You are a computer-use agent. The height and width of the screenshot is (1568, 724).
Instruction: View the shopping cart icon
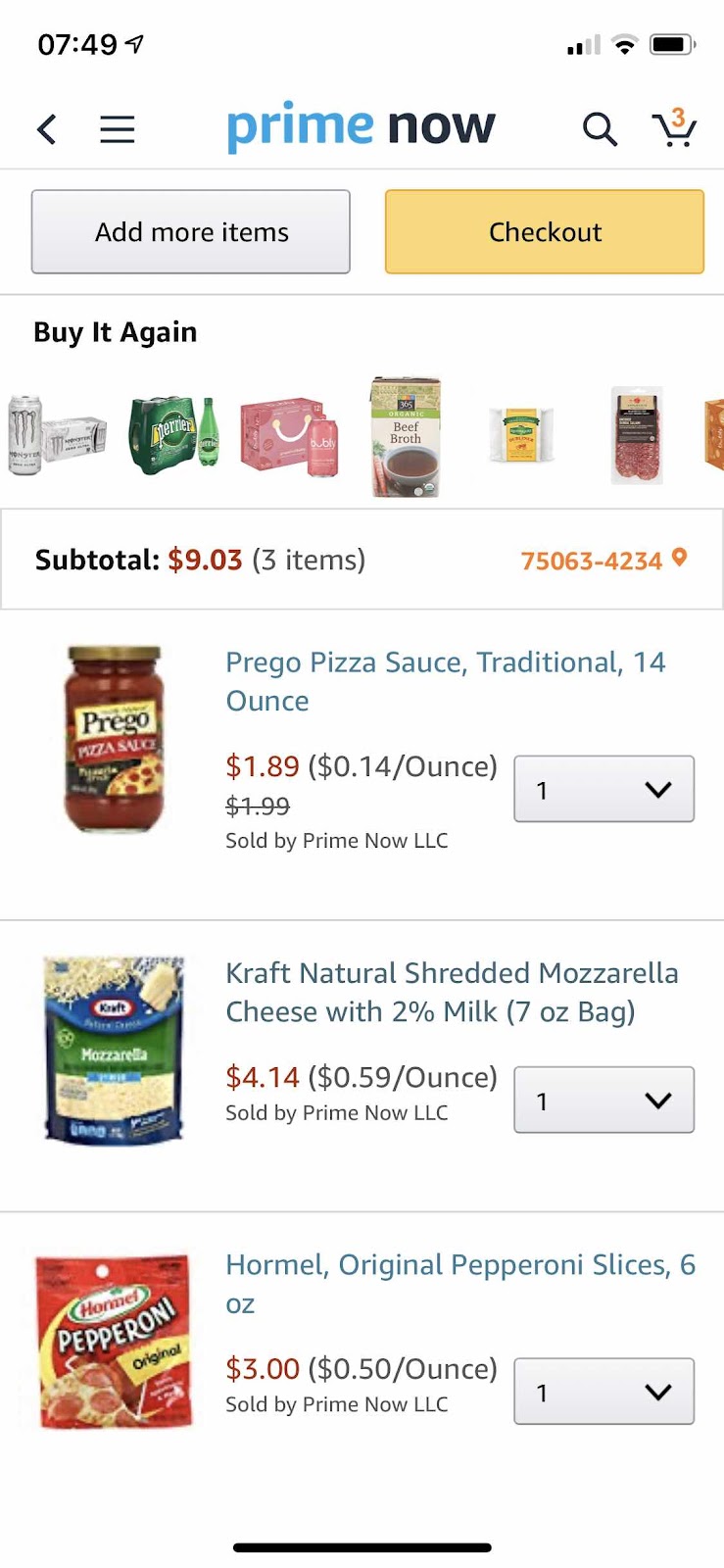pos(674,127)
